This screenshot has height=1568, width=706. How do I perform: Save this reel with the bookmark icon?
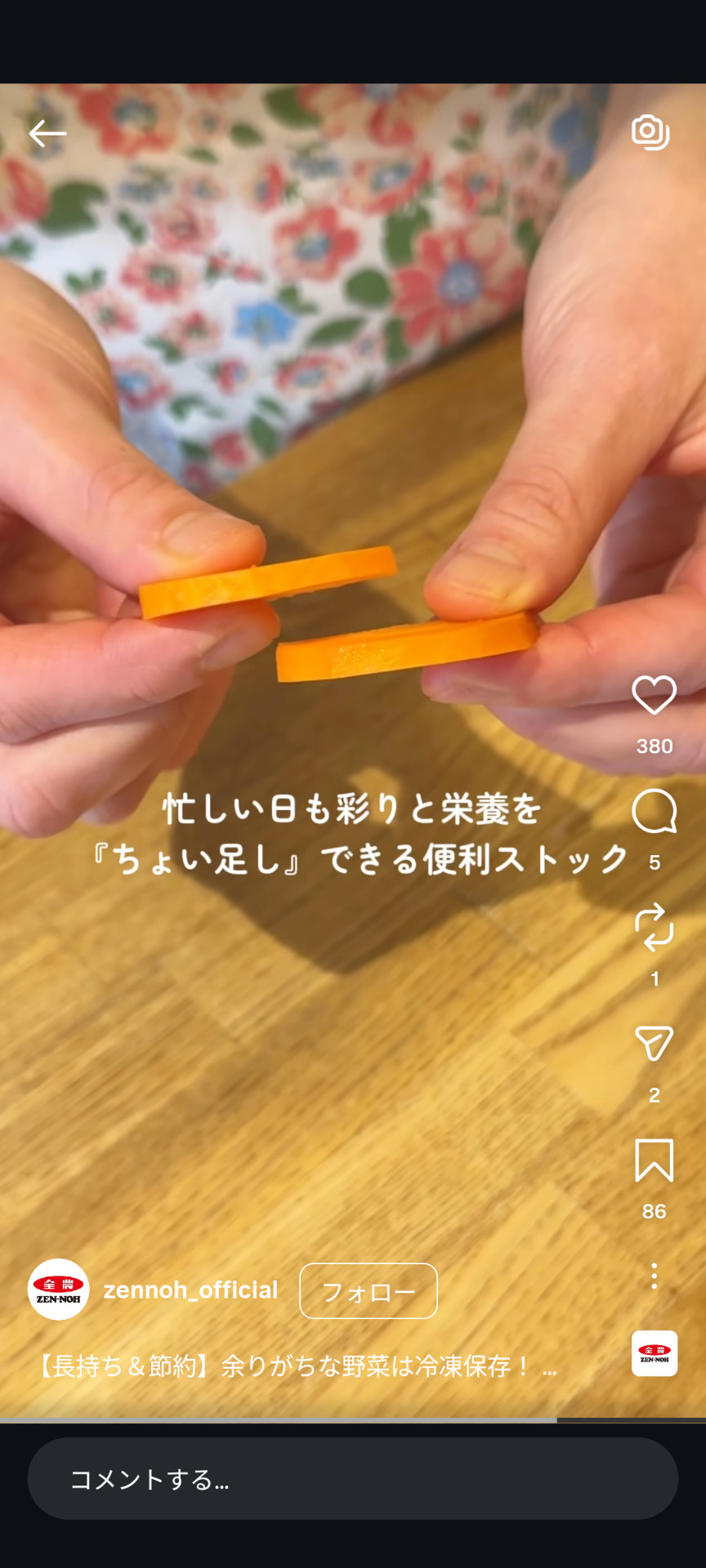coord(654,1160)
